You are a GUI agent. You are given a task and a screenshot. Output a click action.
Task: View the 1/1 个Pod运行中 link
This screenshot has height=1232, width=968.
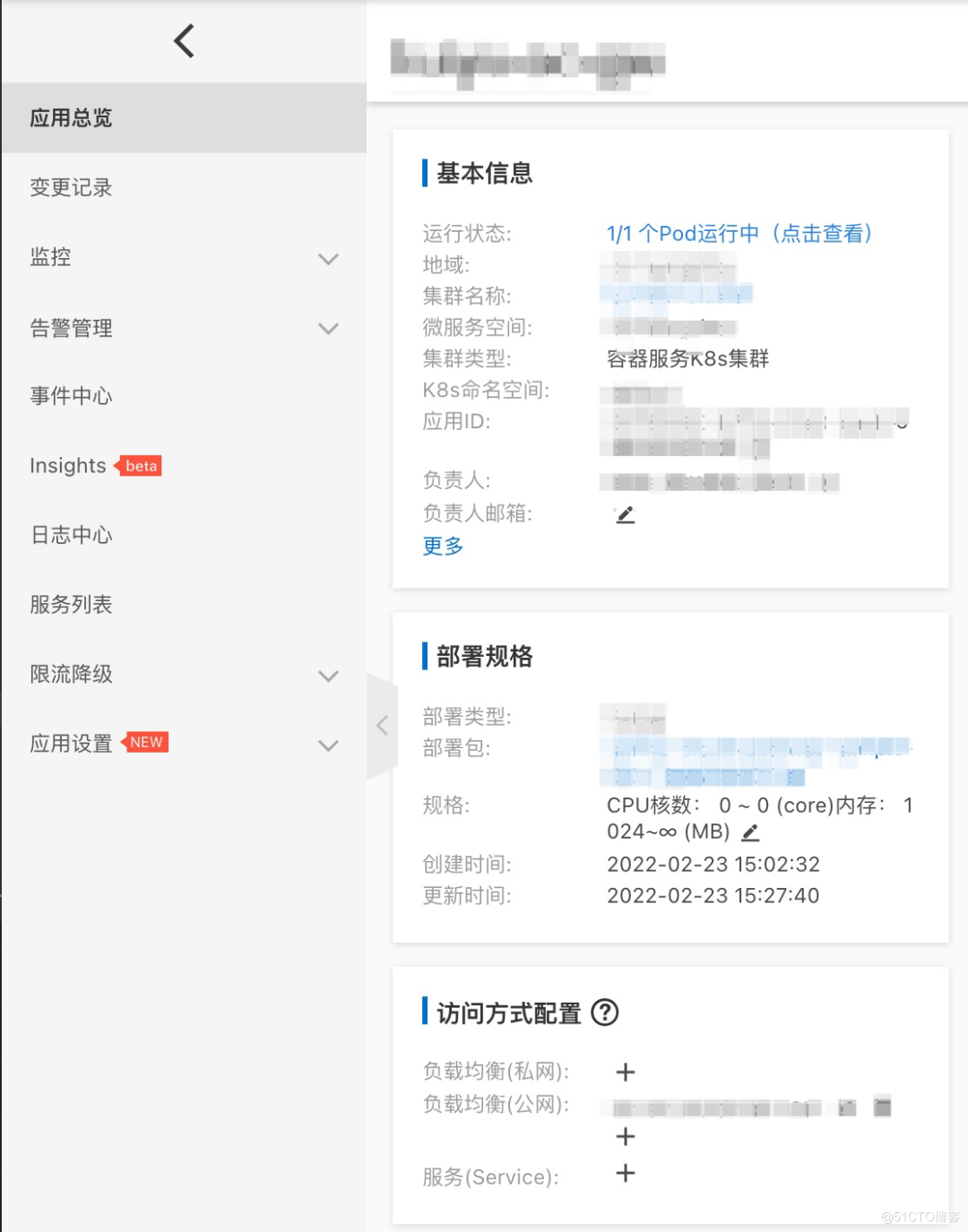(739, 234)
